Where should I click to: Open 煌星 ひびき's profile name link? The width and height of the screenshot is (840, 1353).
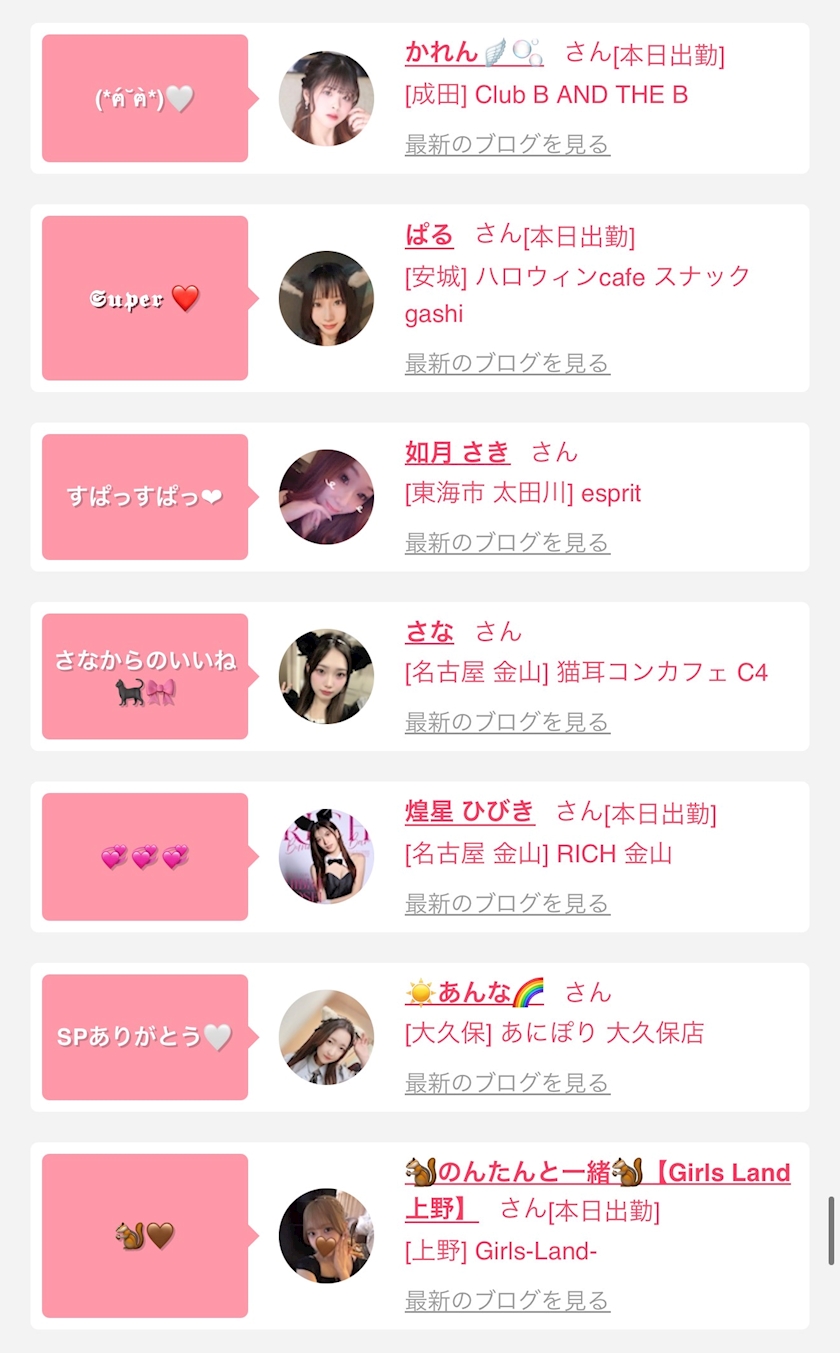[469, 812]
